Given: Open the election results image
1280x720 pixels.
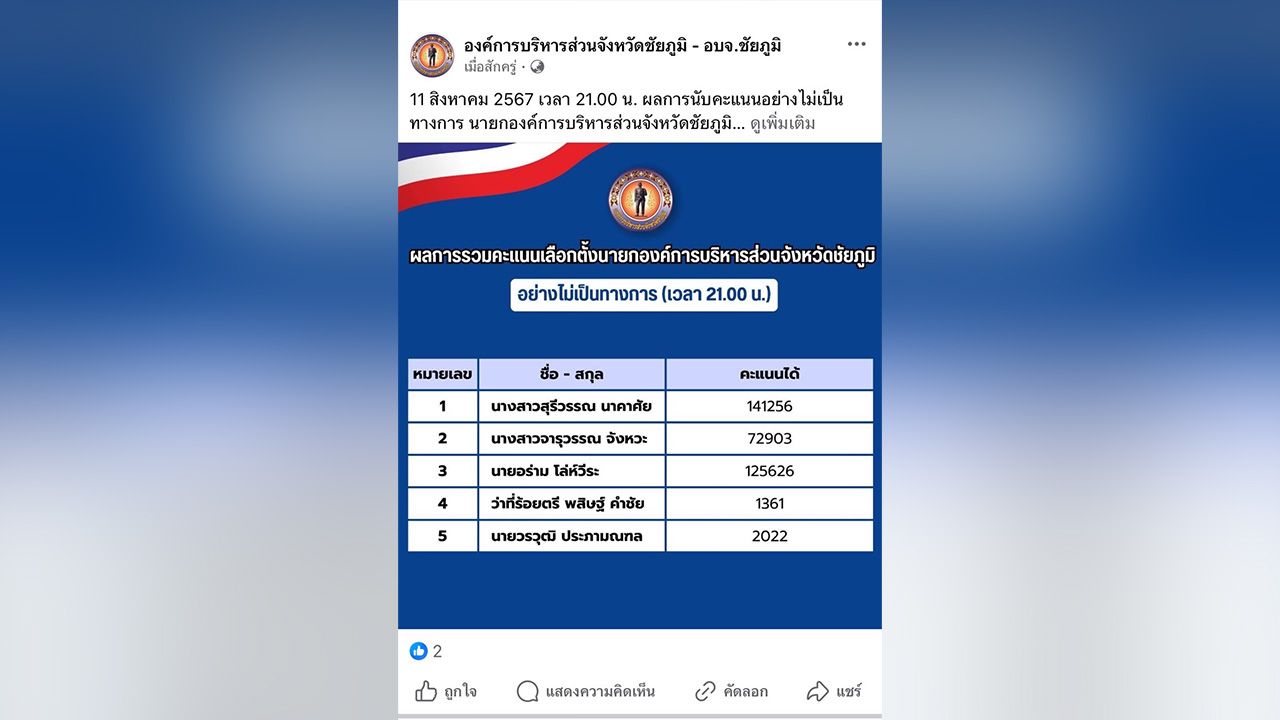Looking at the screenshot, I should (x=640, y=385).
